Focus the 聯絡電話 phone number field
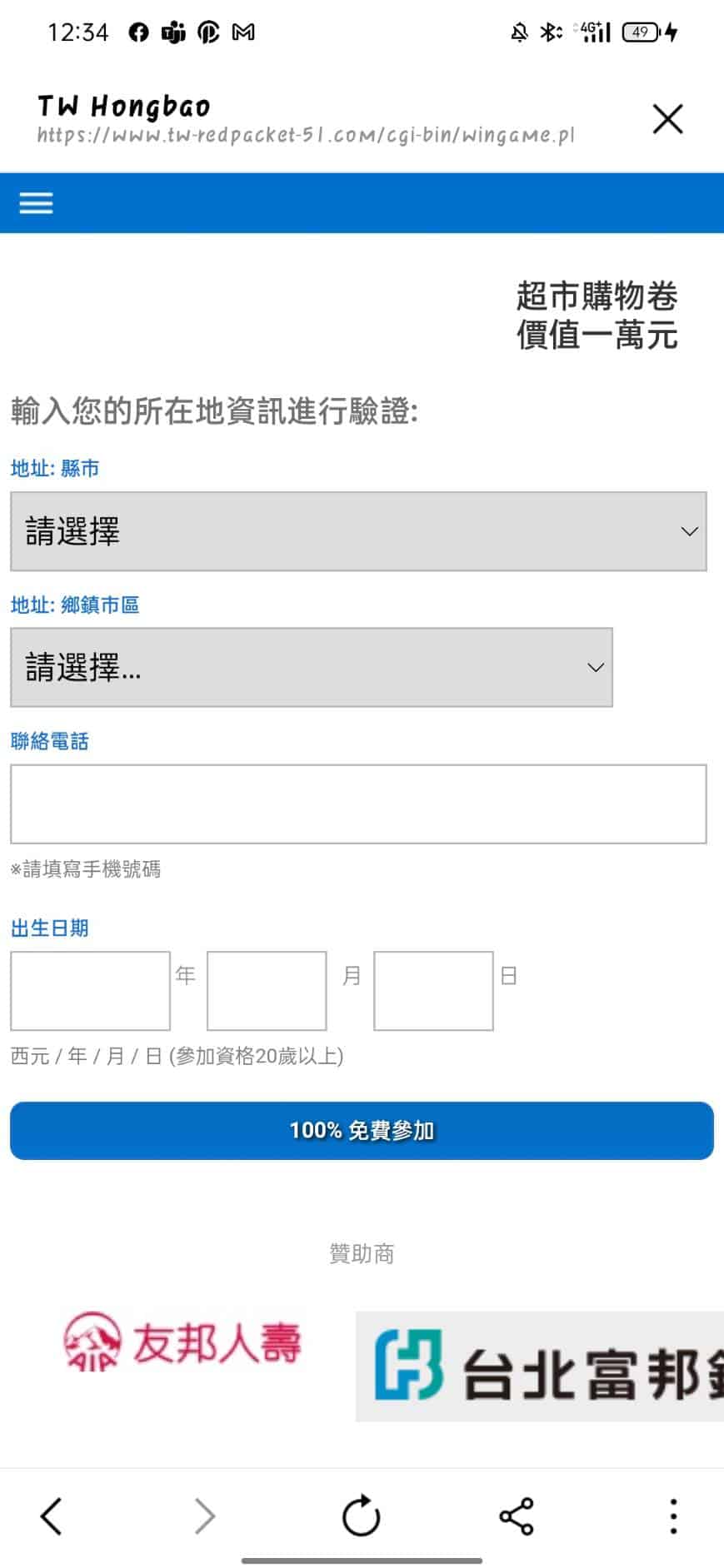Image resolution: width=724 pixels, height=1568 pixels. 358,804
